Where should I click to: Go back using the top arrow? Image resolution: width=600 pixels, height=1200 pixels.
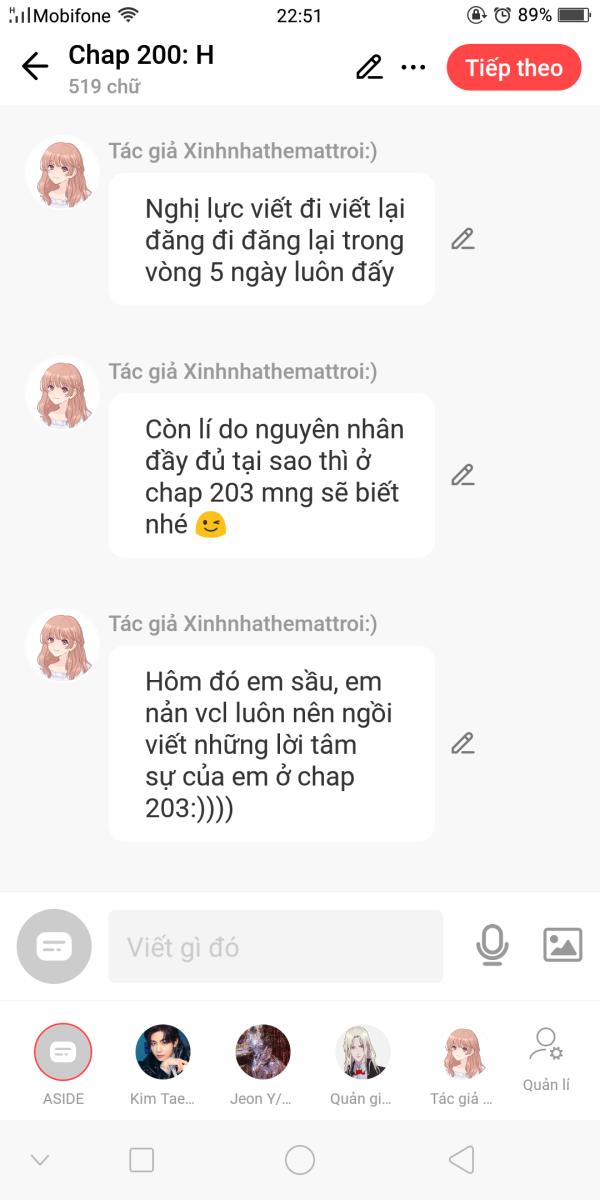point(35,67)
